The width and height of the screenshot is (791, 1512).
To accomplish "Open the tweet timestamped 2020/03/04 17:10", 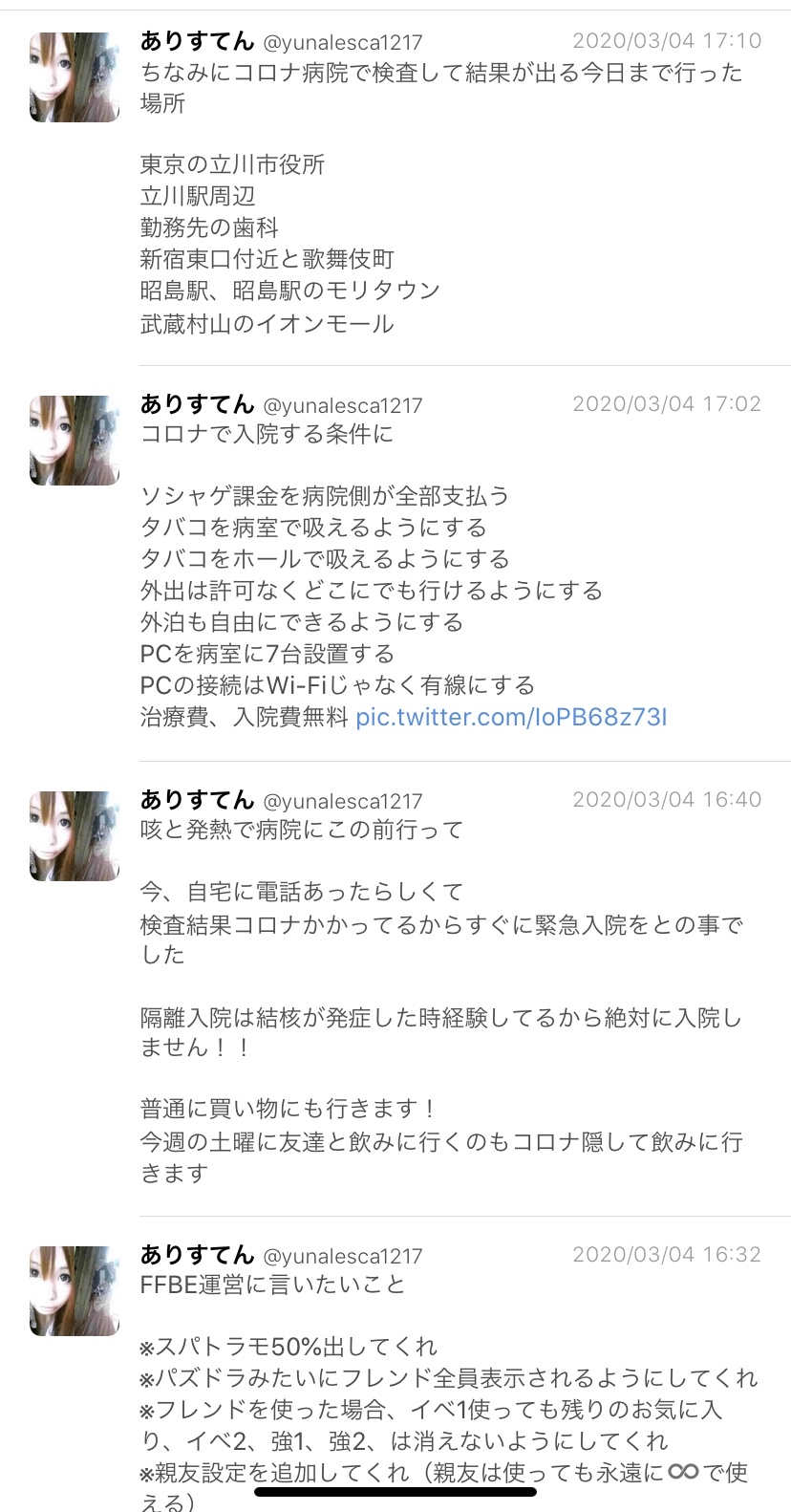I will click(x=666, y=41).
